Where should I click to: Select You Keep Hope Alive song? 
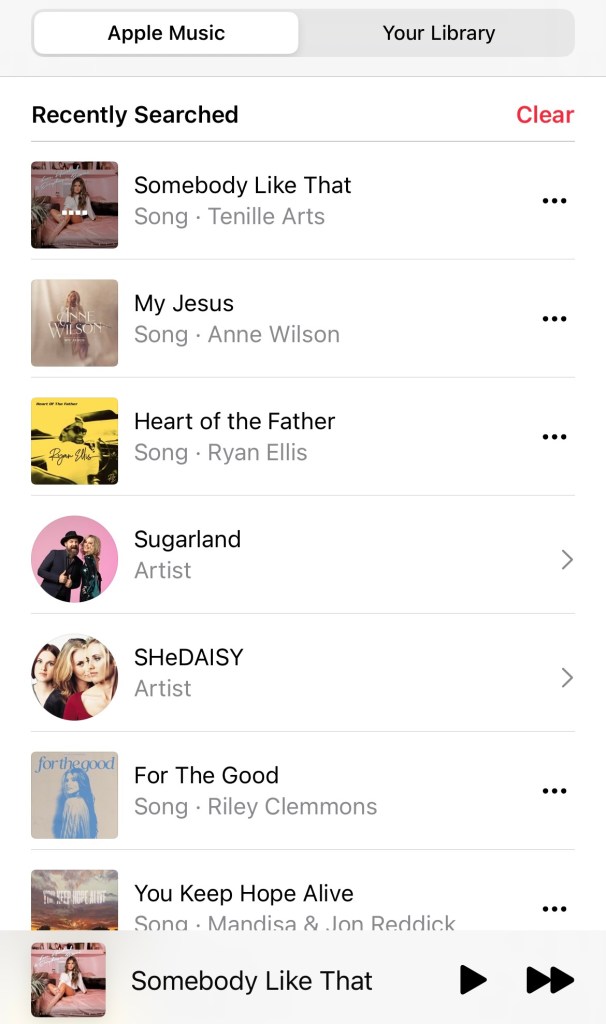click(244, 898)
